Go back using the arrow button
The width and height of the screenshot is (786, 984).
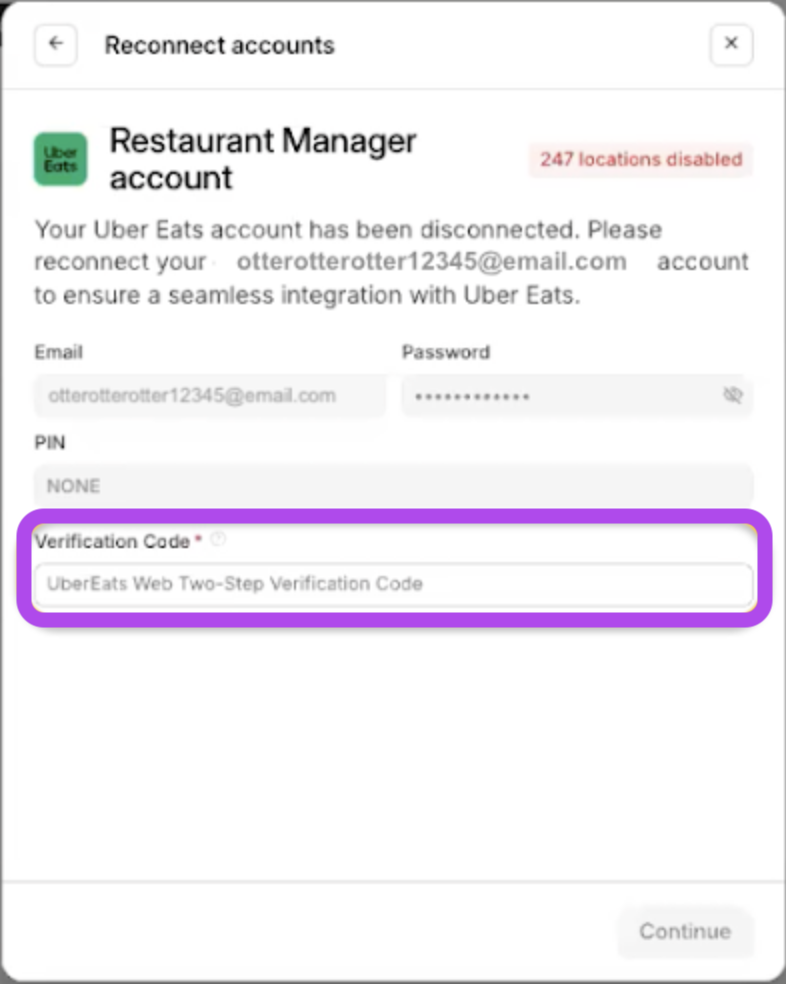[56, 45]
